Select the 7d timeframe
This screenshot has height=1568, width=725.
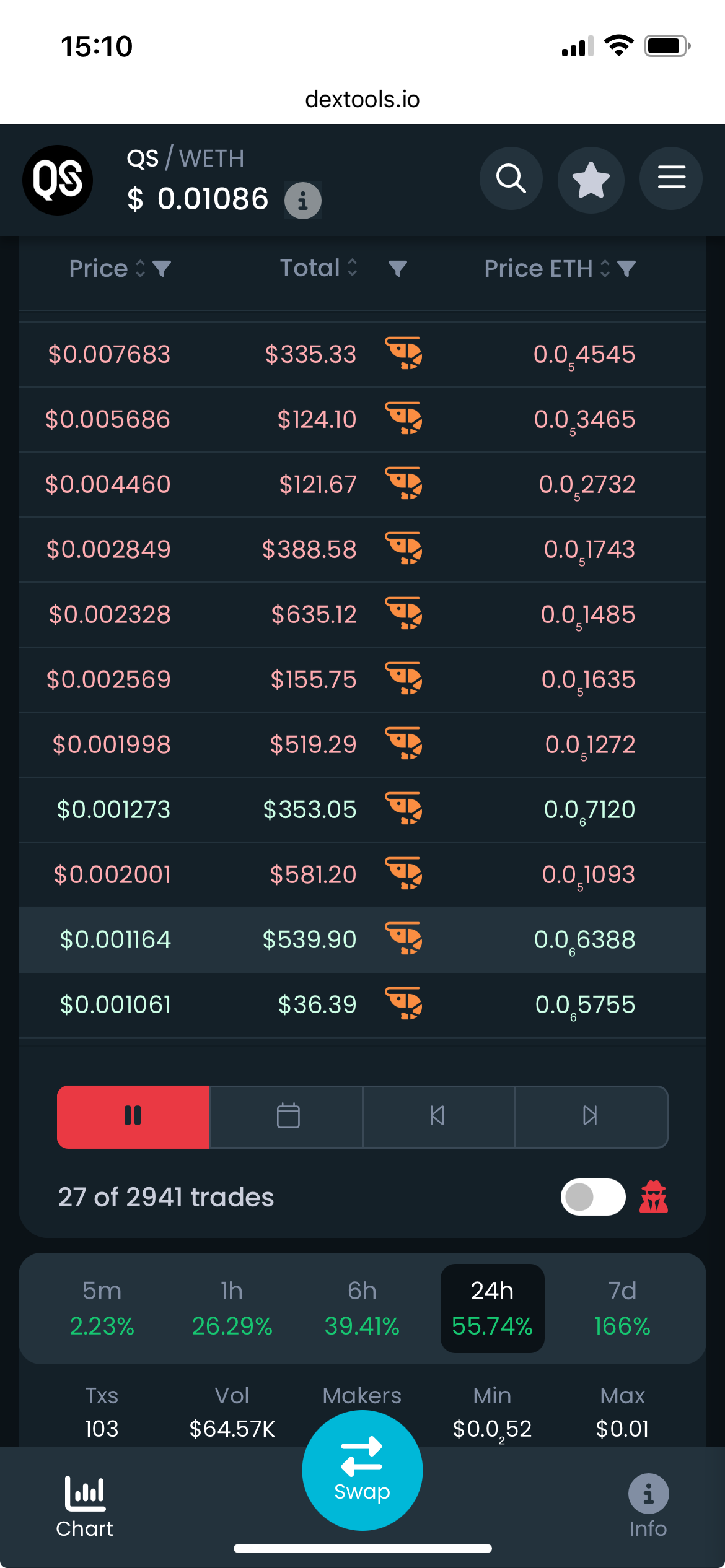coord(622,1308)
